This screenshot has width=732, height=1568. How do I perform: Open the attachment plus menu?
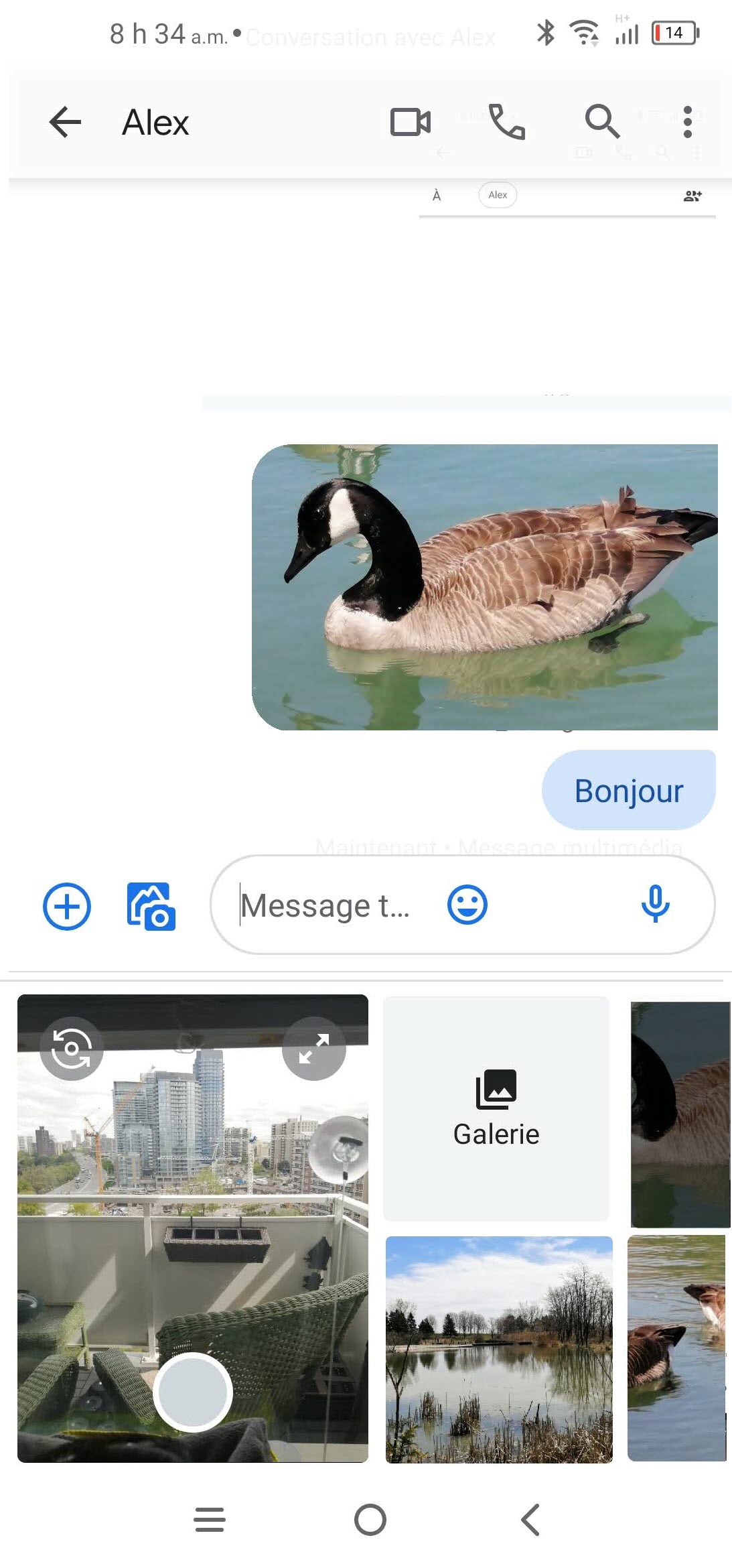(66, 906)
